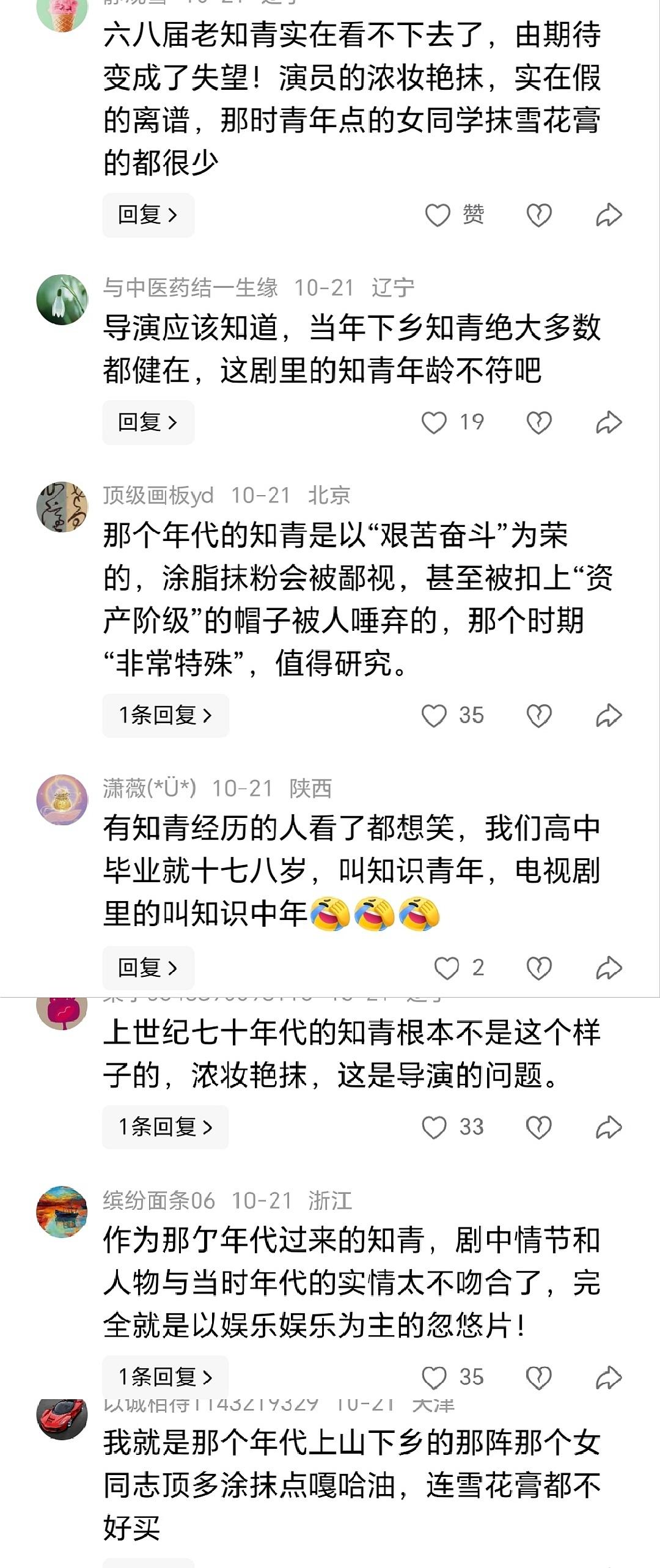Share the 六八届老知青 comment
The image size is (660, 1568).
point(609,215)
